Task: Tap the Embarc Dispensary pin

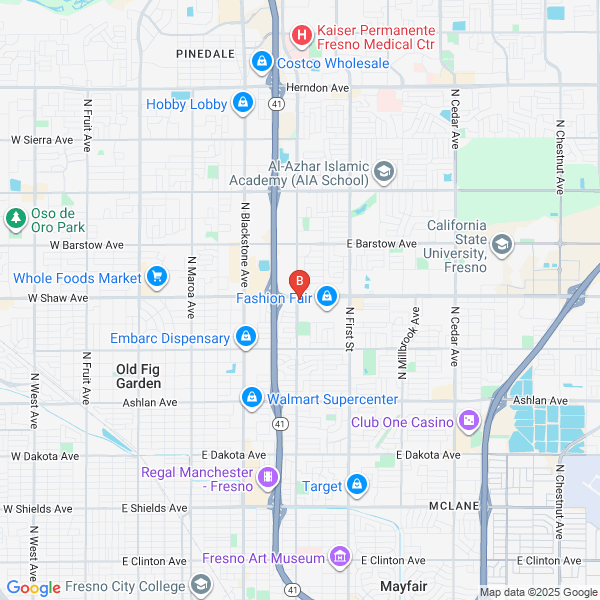Action: click(245, 338)
